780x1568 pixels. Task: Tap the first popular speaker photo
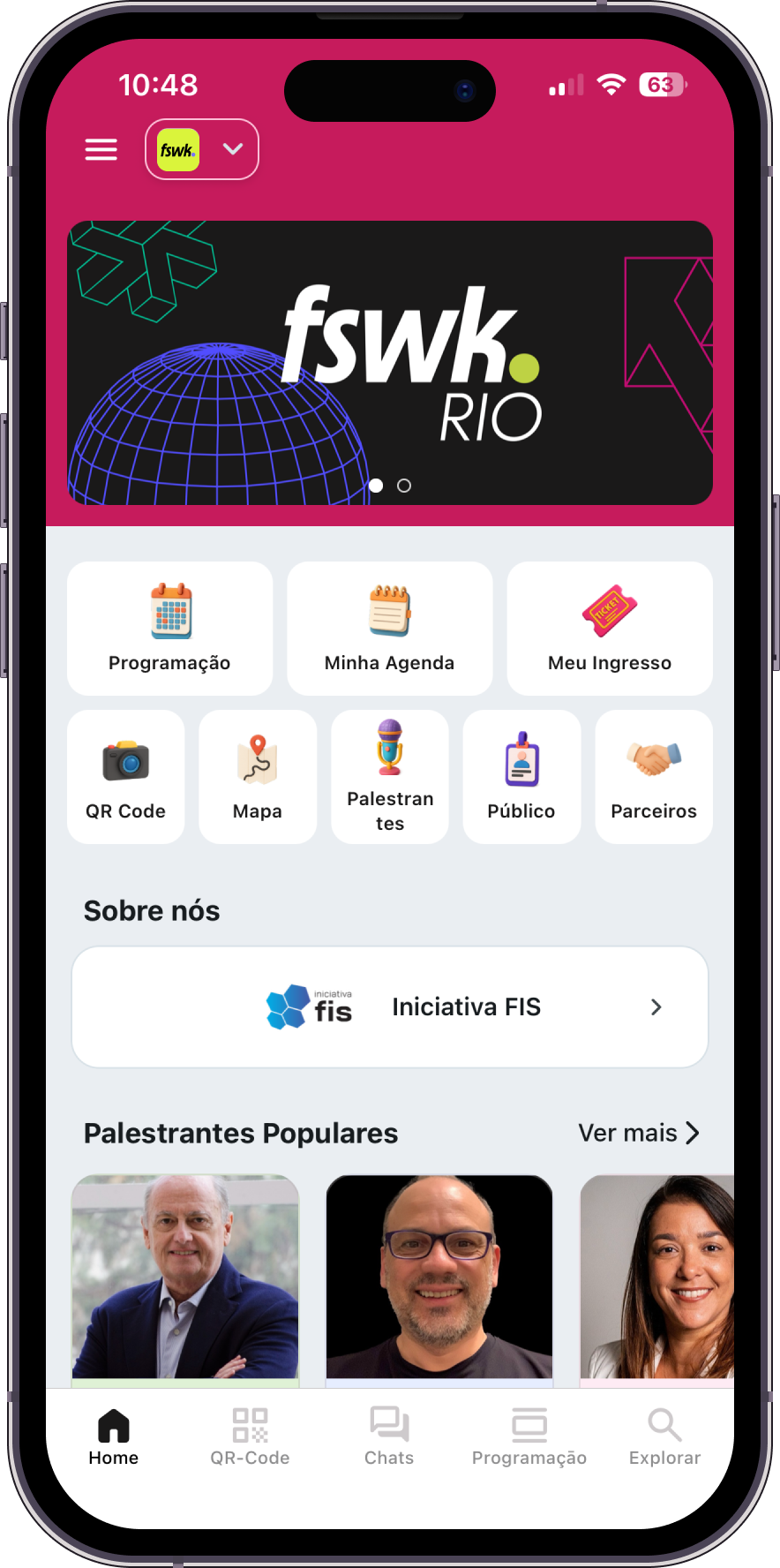coord(184,1278)
